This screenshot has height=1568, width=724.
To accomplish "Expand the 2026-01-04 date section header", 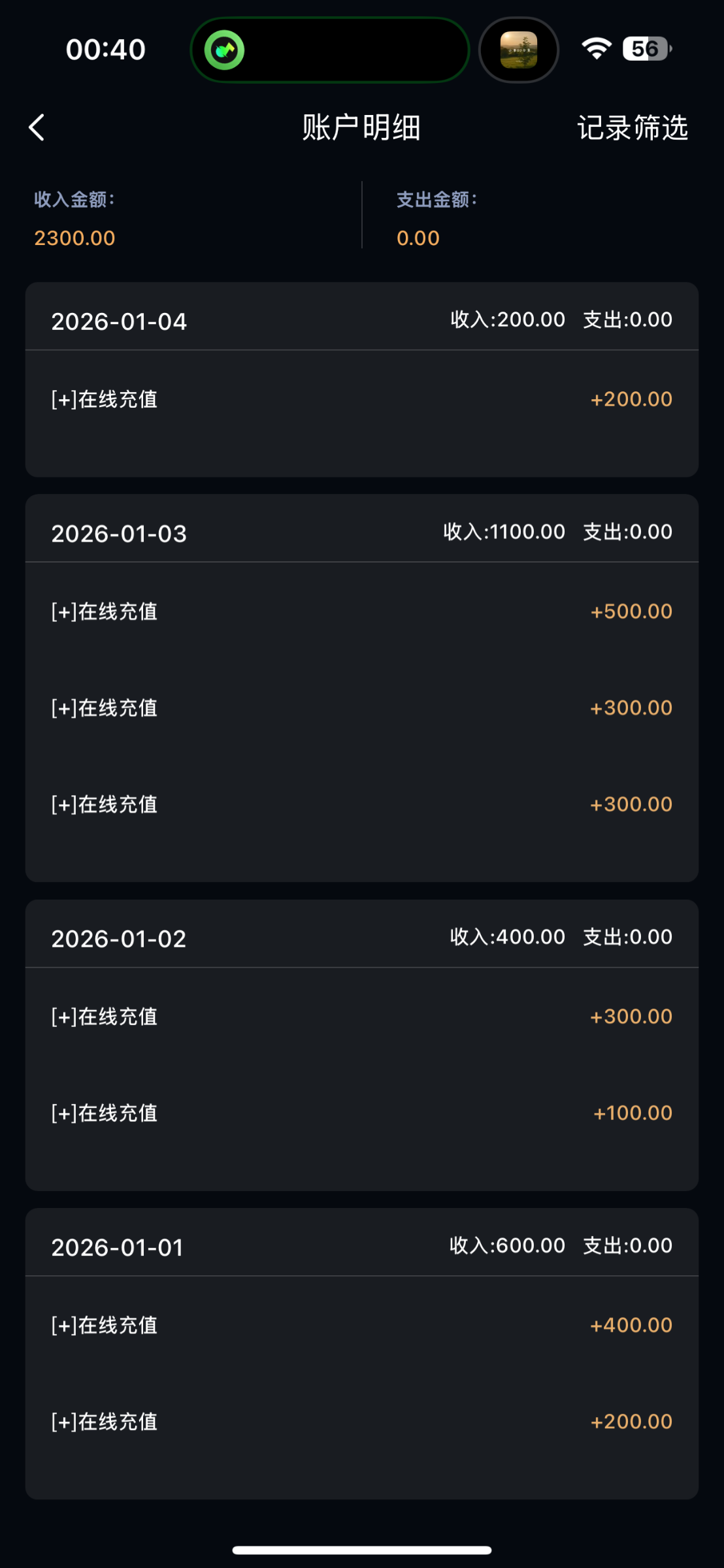I will (x=119, y=321).
